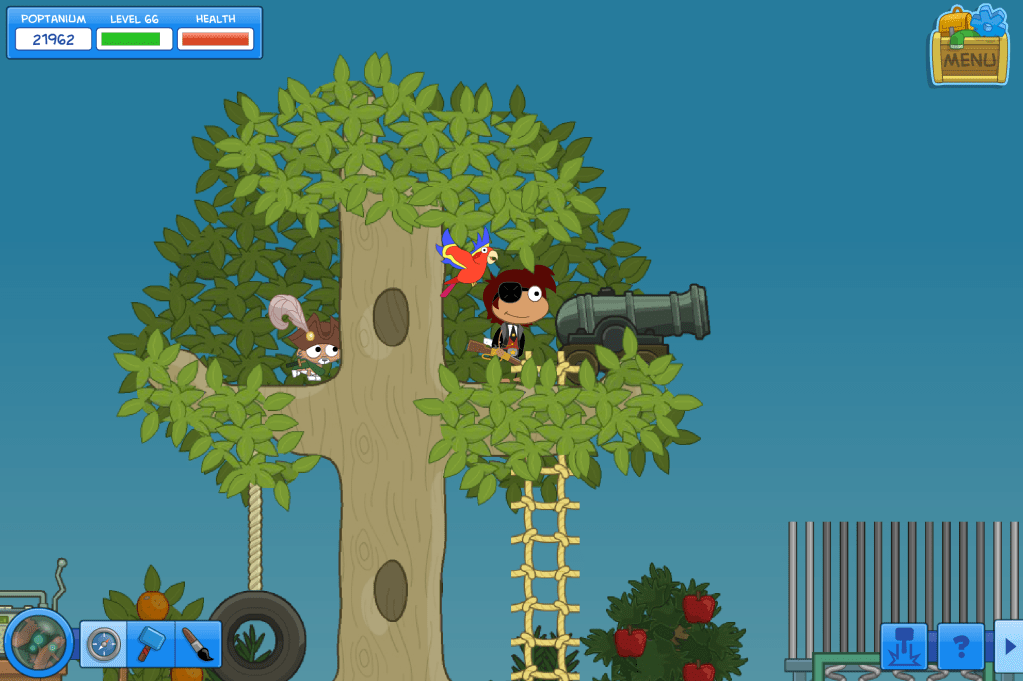Open the treasure chest Menu
Screen dimensions: 1023x681
[969, 50]
